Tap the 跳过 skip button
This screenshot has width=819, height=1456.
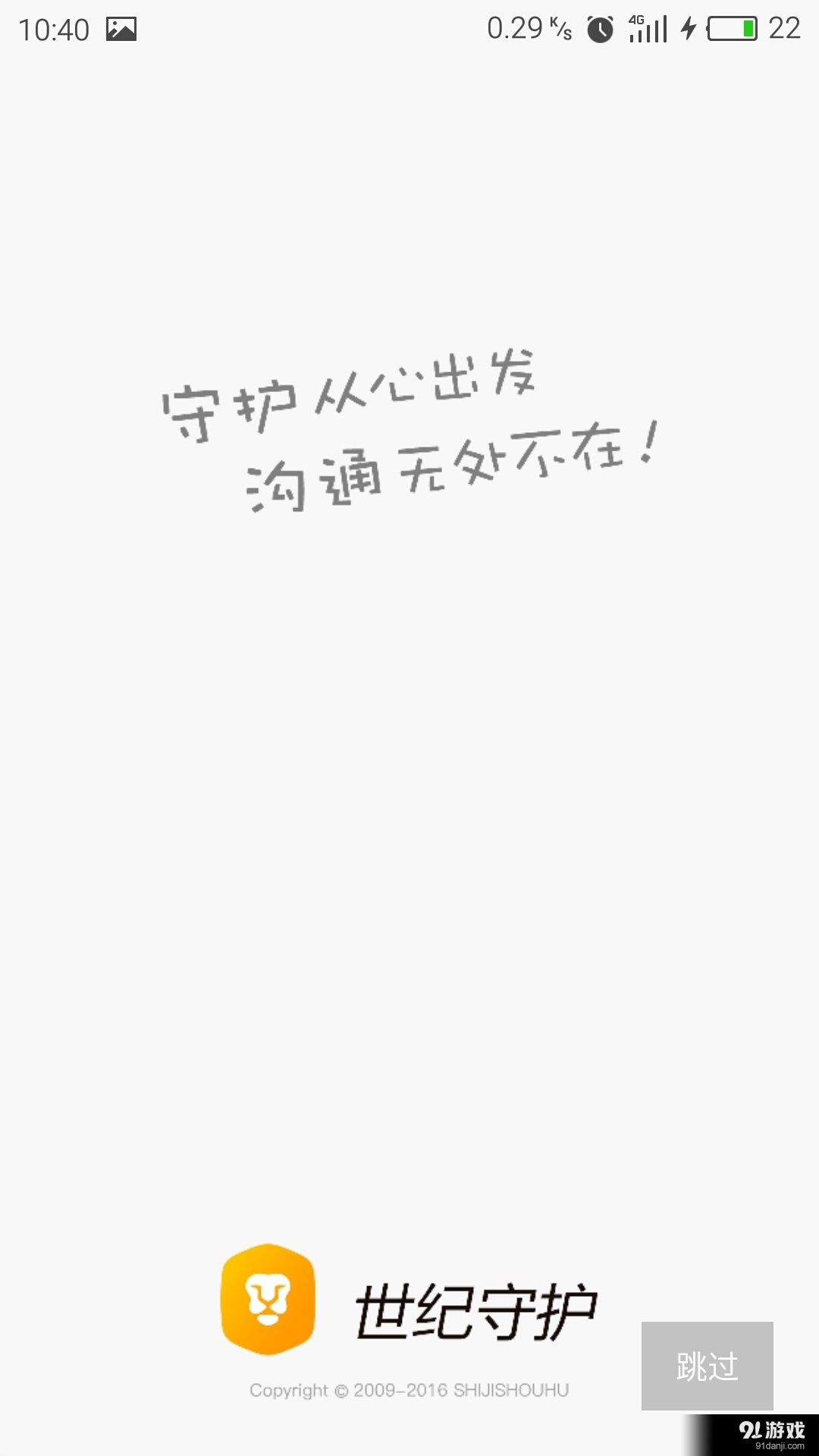click(707, 1366)
